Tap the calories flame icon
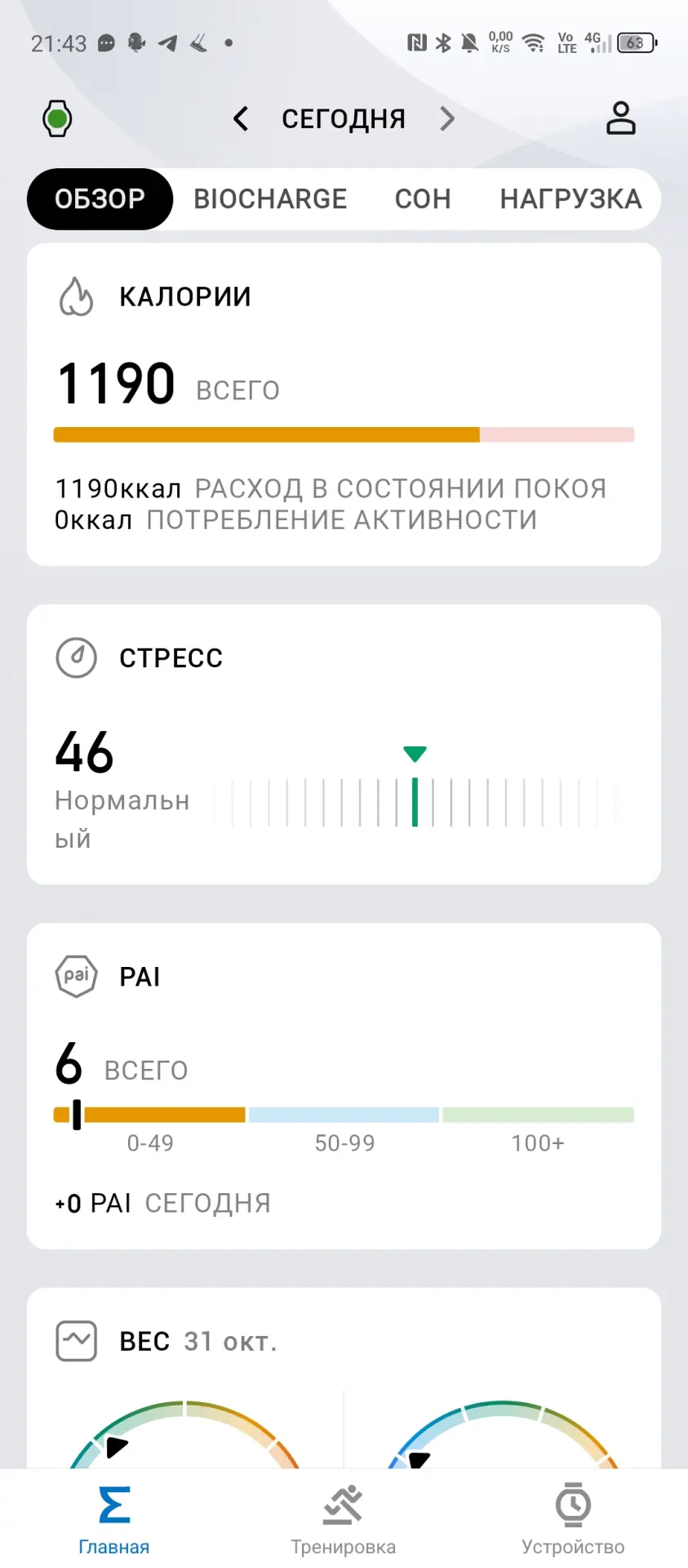The image size is (688, 1568). (76, 296)
